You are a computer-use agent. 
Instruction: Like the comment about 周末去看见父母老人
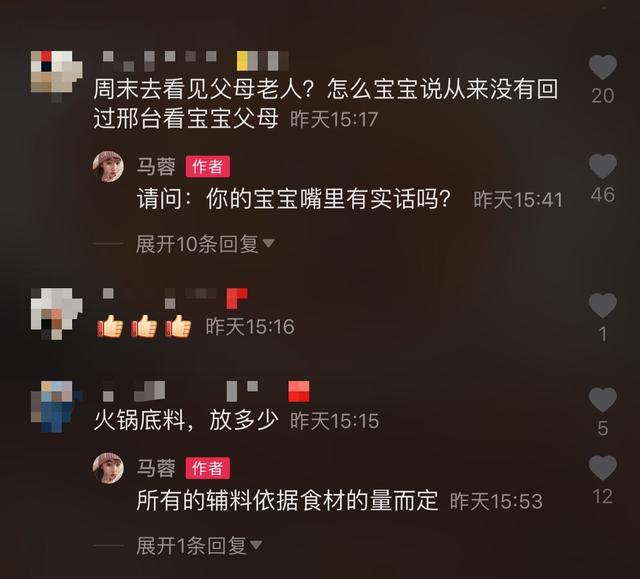pos(602,68)
